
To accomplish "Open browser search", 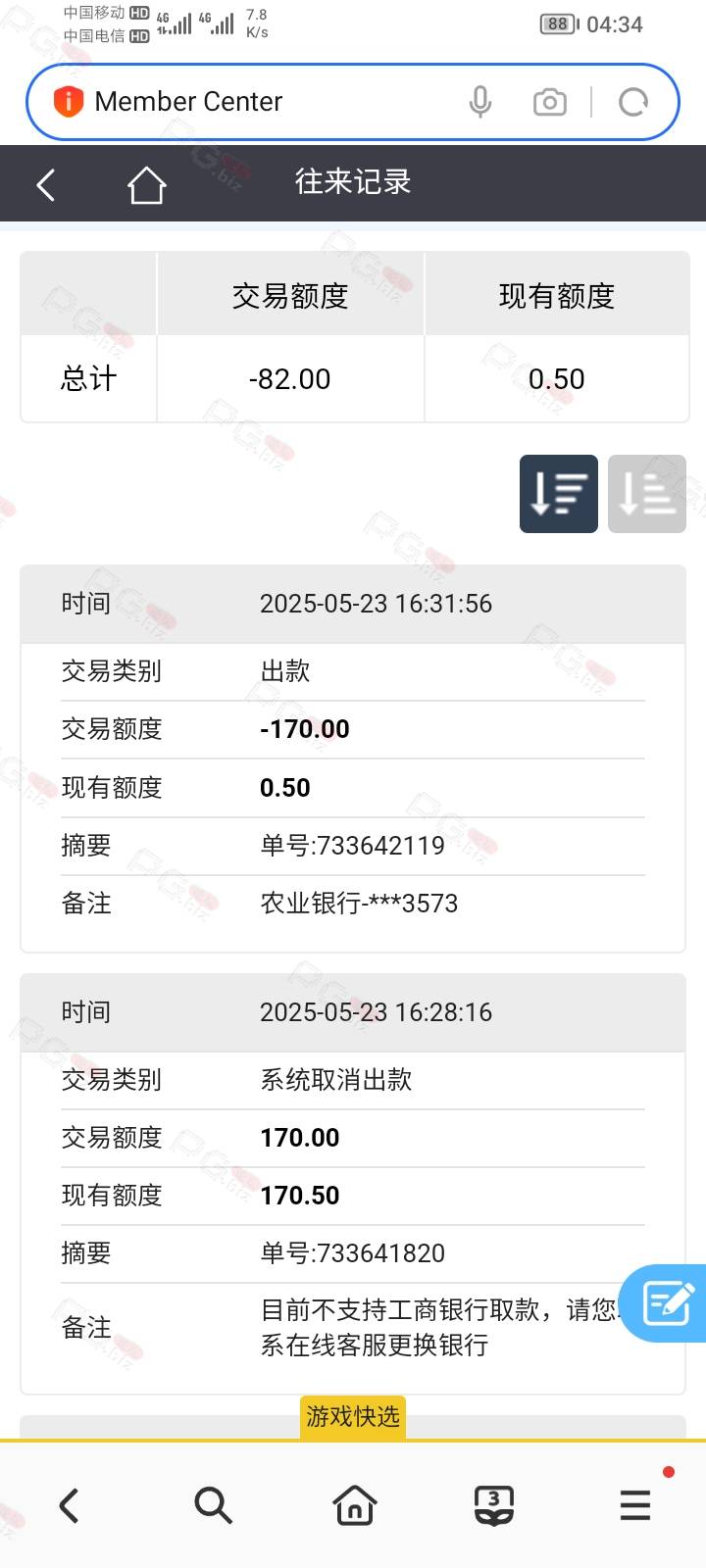I will pyautogui.click(x=213, y=1505).
